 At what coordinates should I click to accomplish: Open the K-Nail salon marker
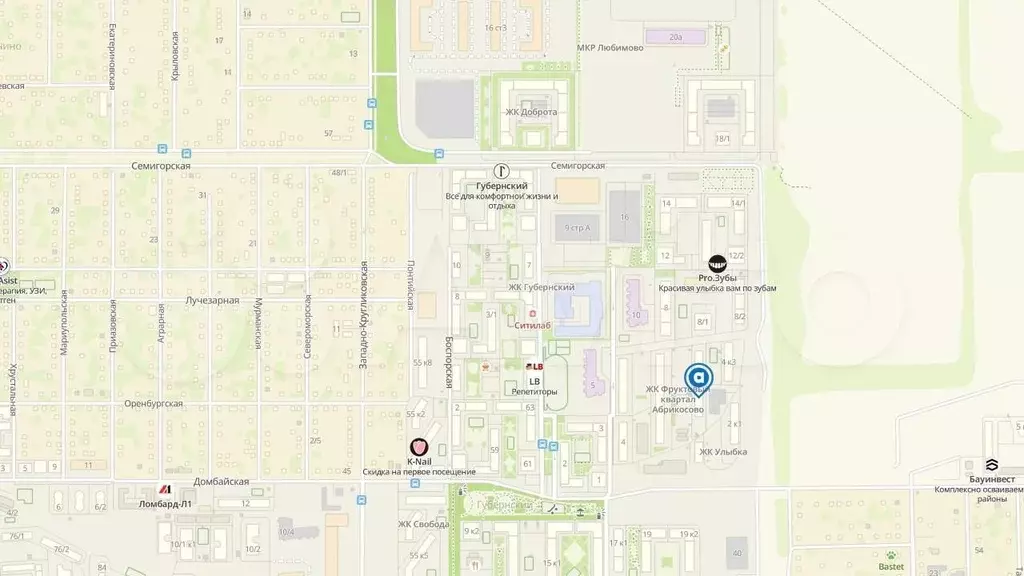coord(419,448)
